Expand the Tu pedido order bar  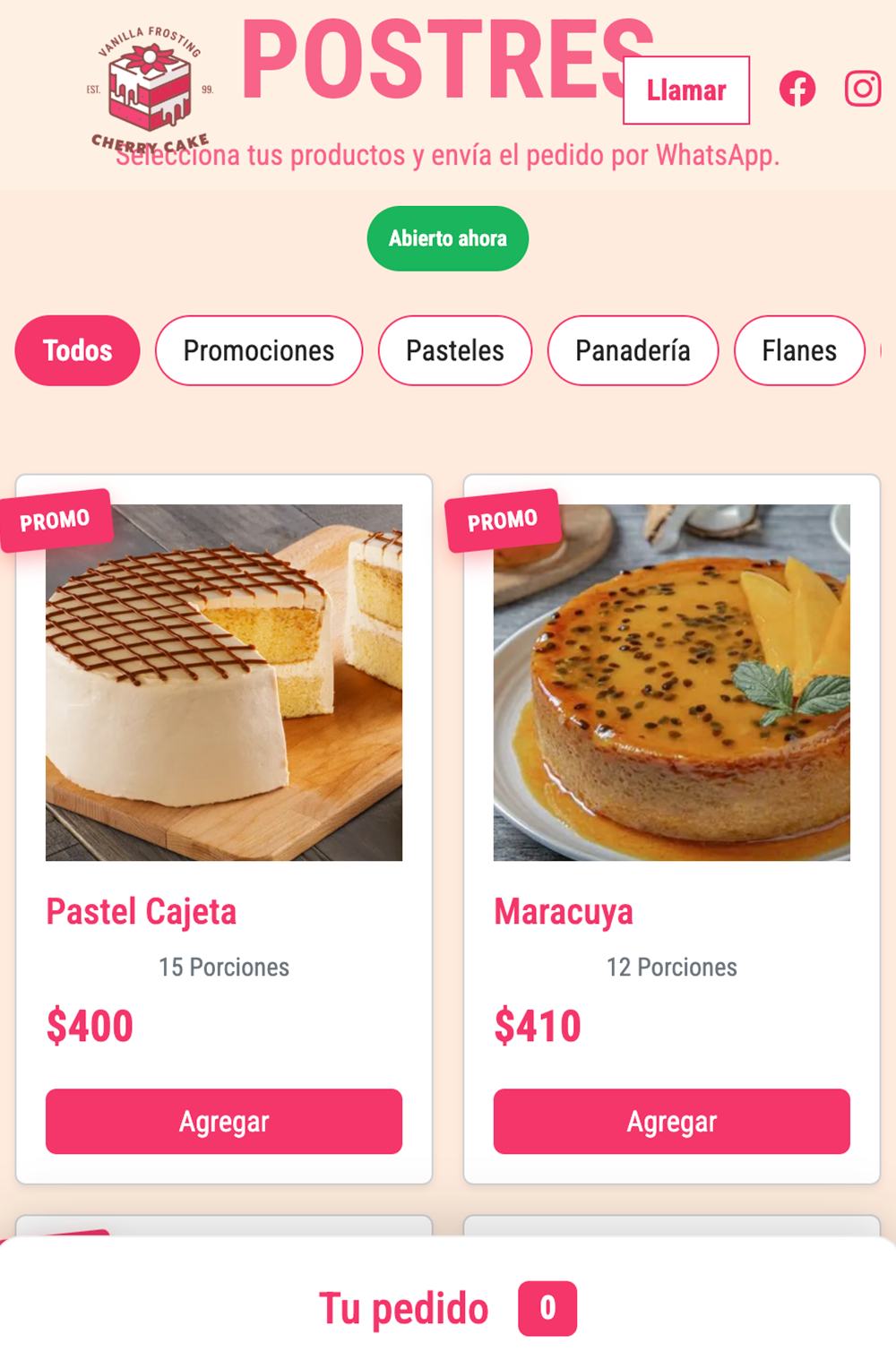click(x=448, y=1308)
